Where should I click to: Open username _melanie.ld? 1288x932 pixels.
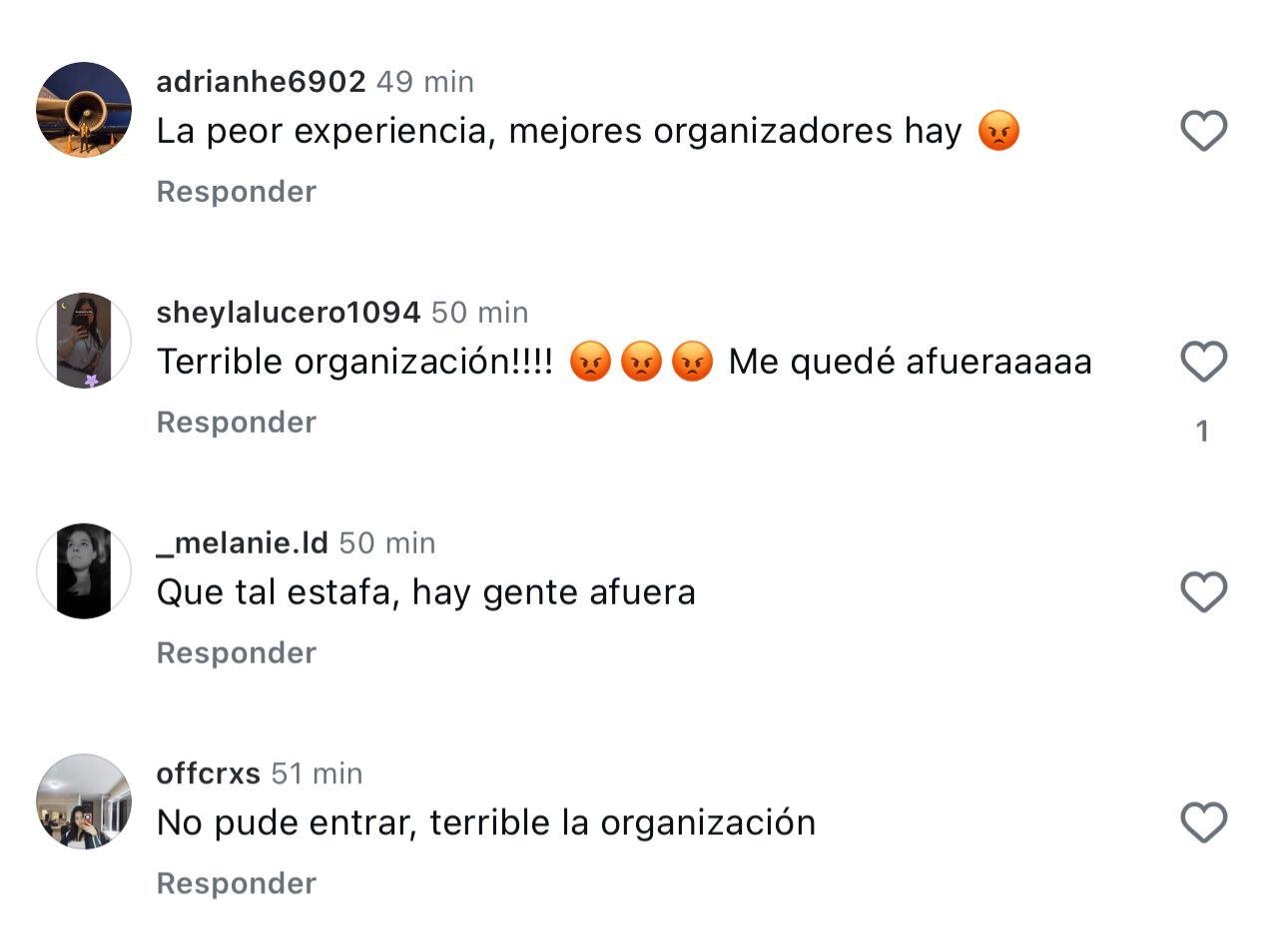(x=243, y=543)
